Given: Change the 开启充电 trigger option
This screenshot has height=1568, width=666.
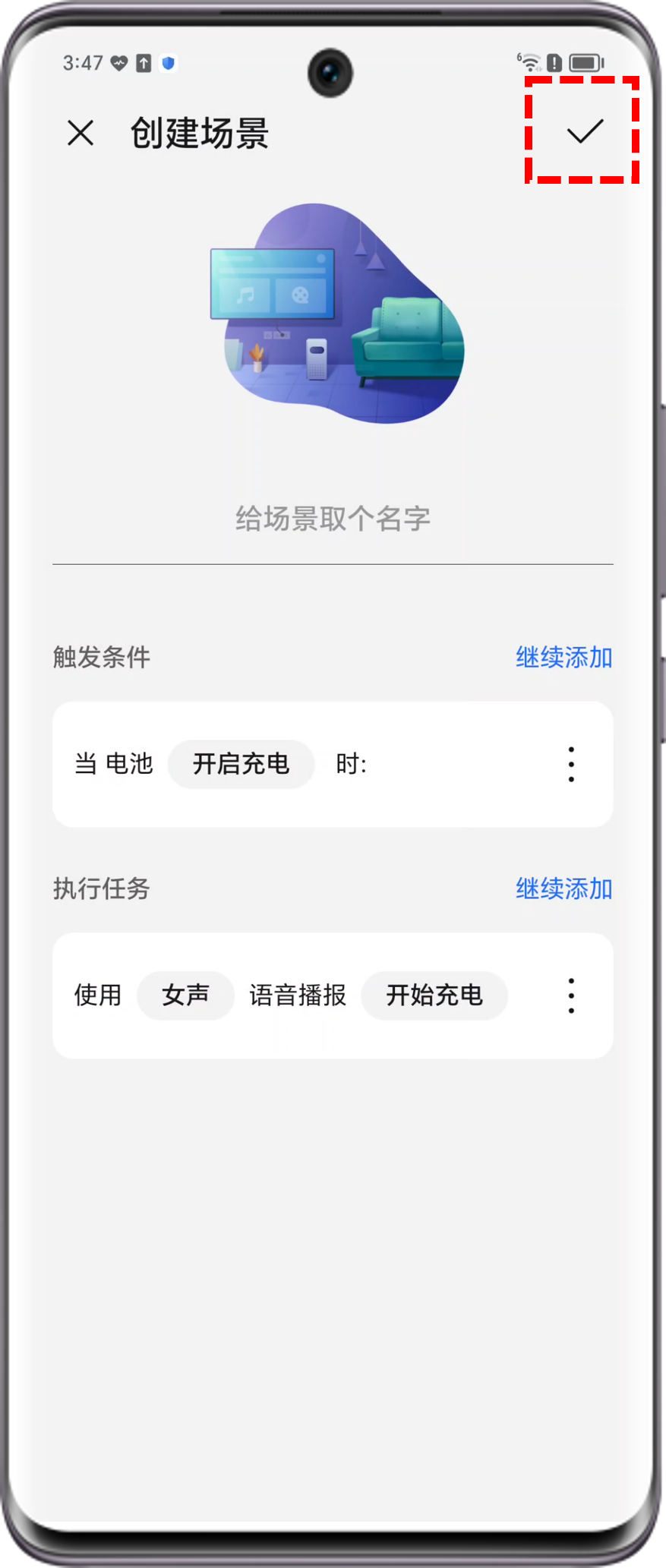Looking at the screenshot, I should point(241,764).
